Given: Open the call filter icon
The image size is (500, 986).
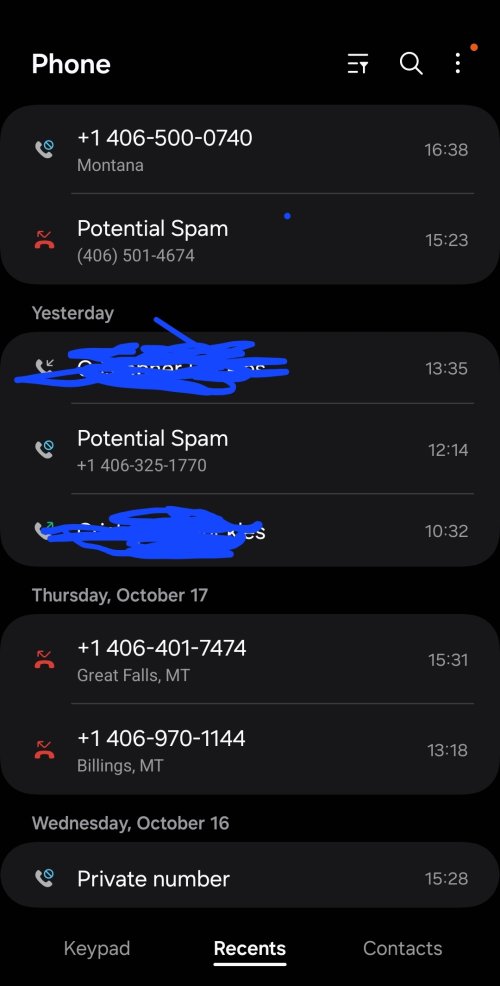Looking at the screenshot, I should coord(358,64).
